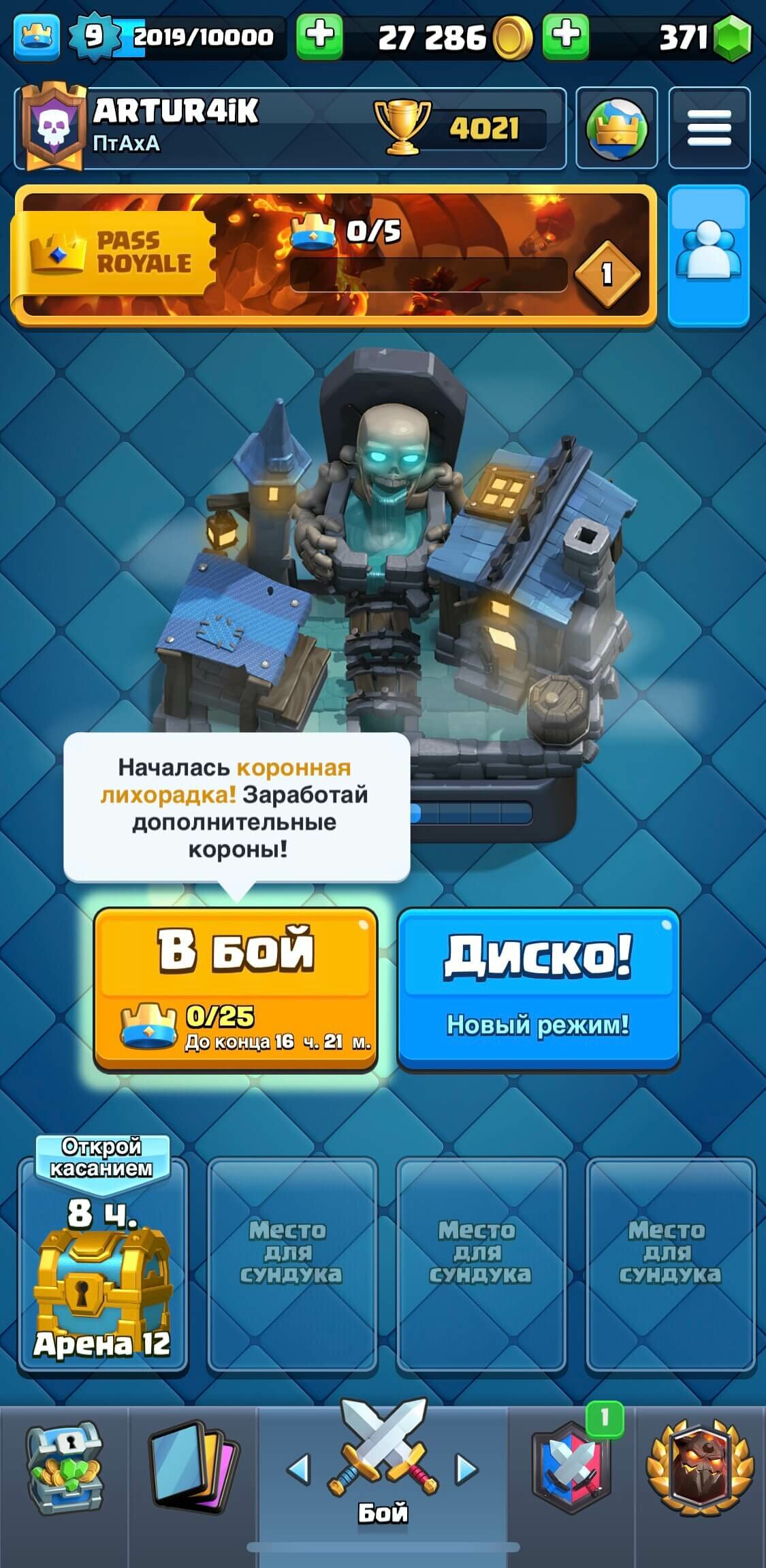The image size is (766, 1568).
Task: Tap the green plus next to experience bar
Action: (x=319, y=35)
